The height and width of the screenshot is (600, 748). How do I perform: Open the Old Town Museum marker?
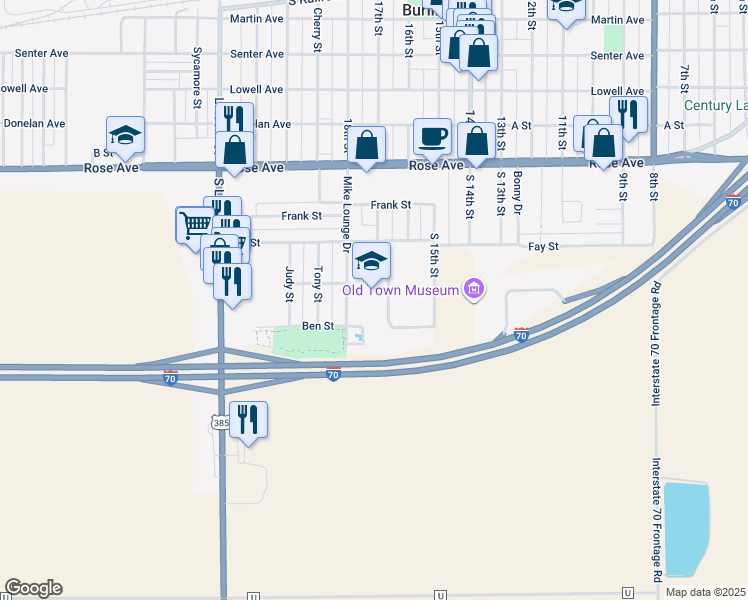pos(474,289)
